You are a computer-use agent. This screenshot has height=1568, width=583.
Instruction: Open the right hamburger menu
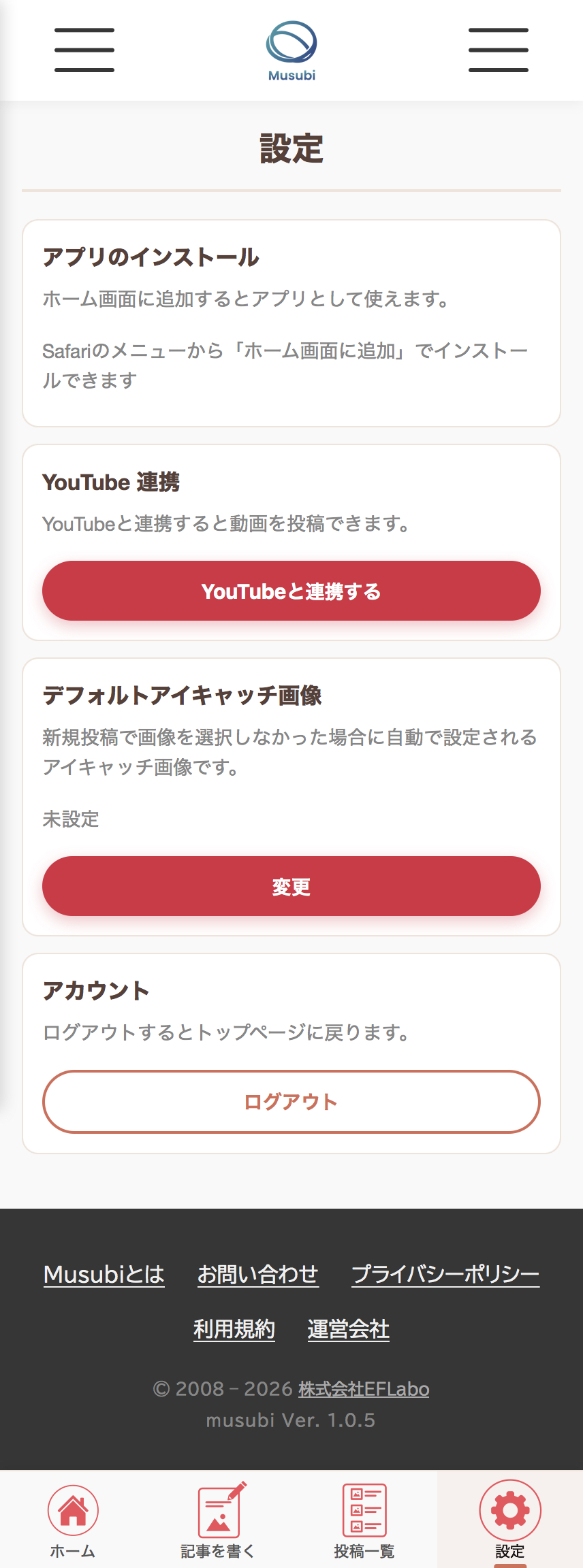[x=498, y=50]
